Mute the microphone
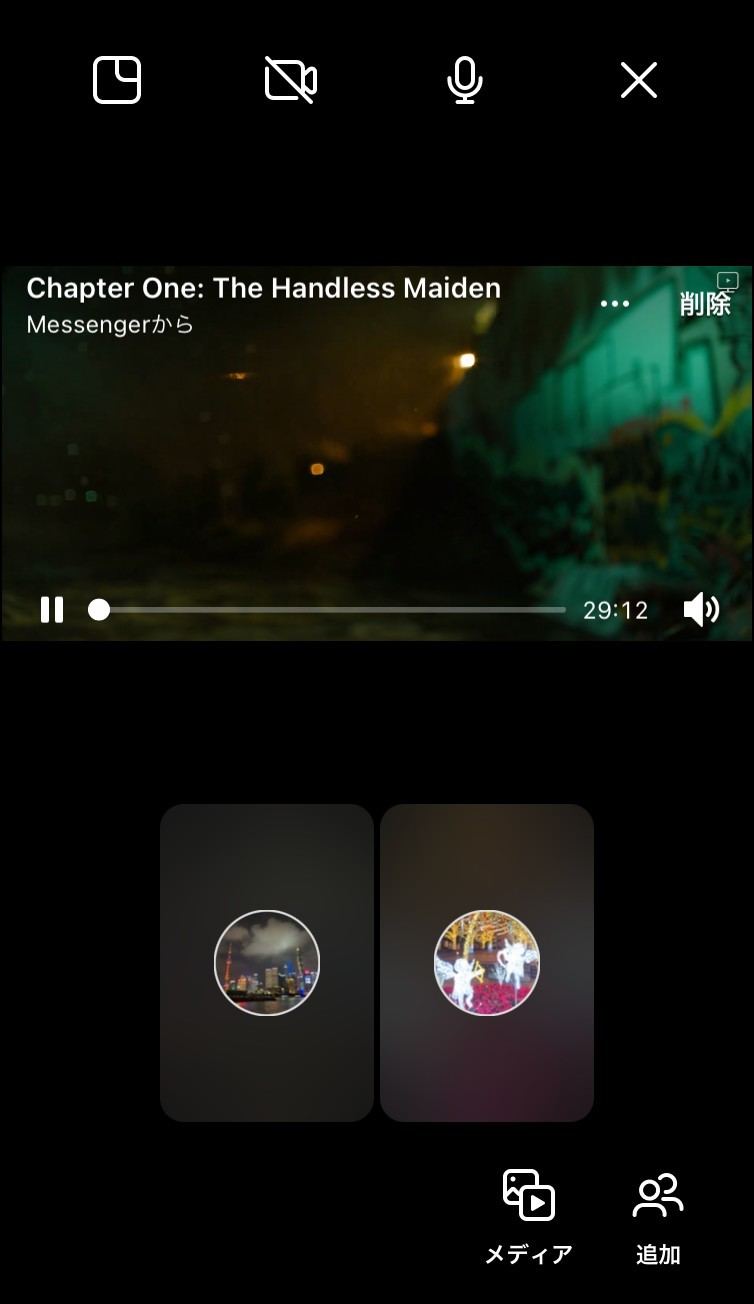754x1304 pixels. (464, 80)
